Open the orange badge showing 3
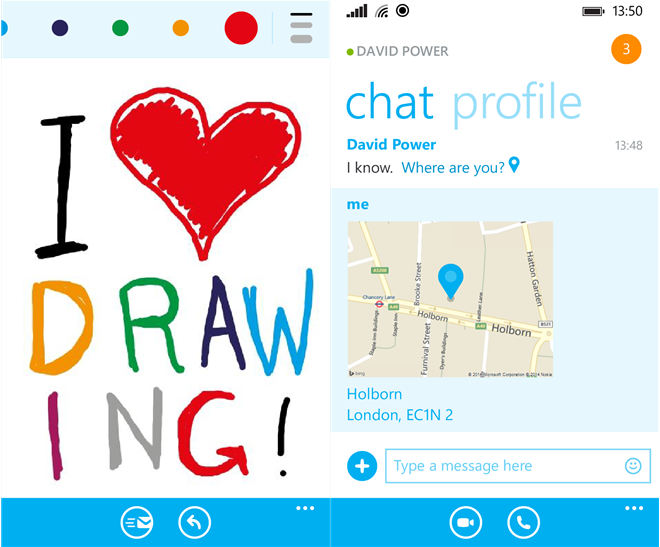Viewport: 660px width, 547px height. [x=626, y=49]
